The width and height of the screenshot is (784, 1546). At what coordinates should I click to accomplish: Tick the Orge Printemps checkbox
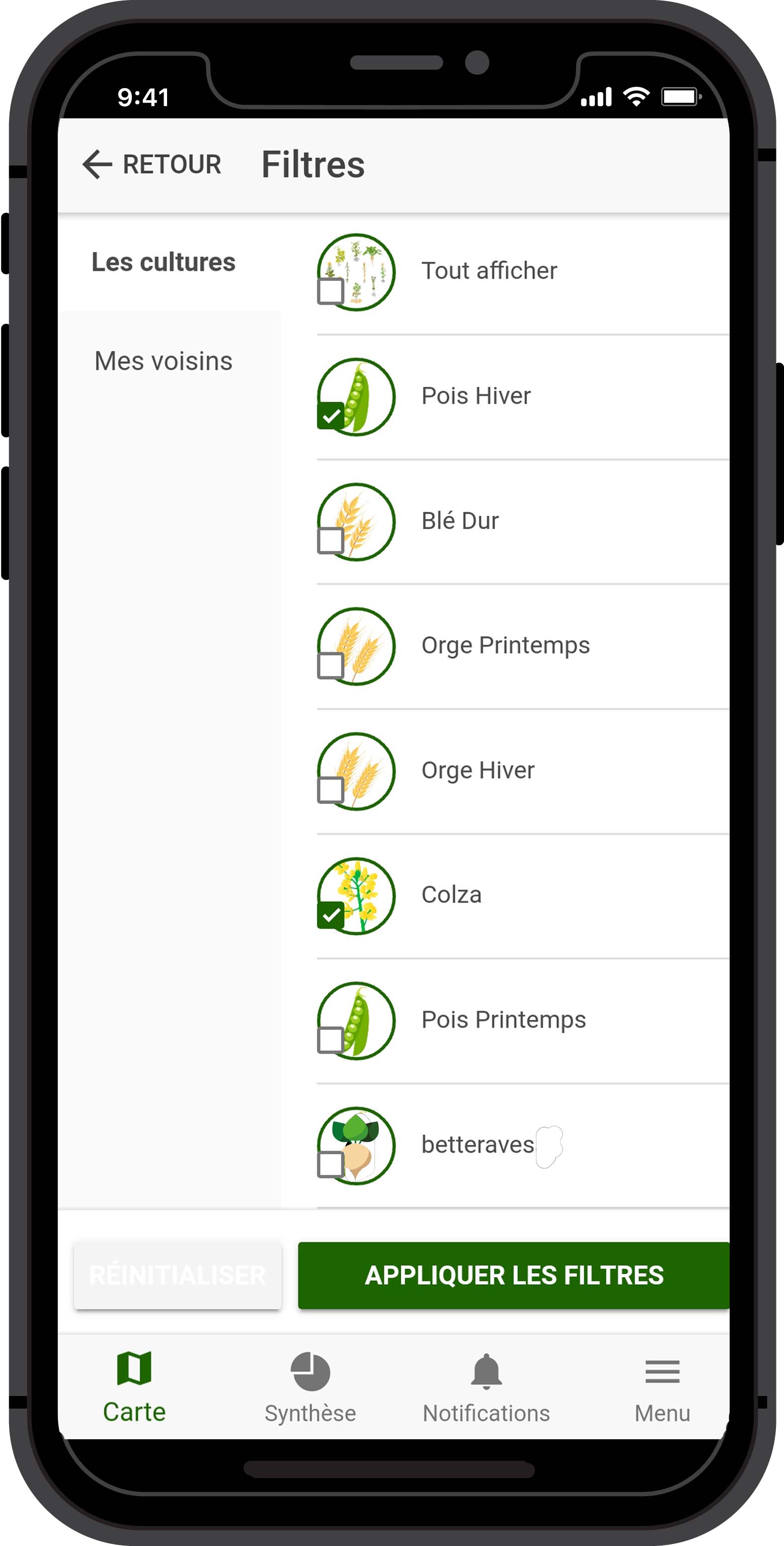click(x=331, y=666)
